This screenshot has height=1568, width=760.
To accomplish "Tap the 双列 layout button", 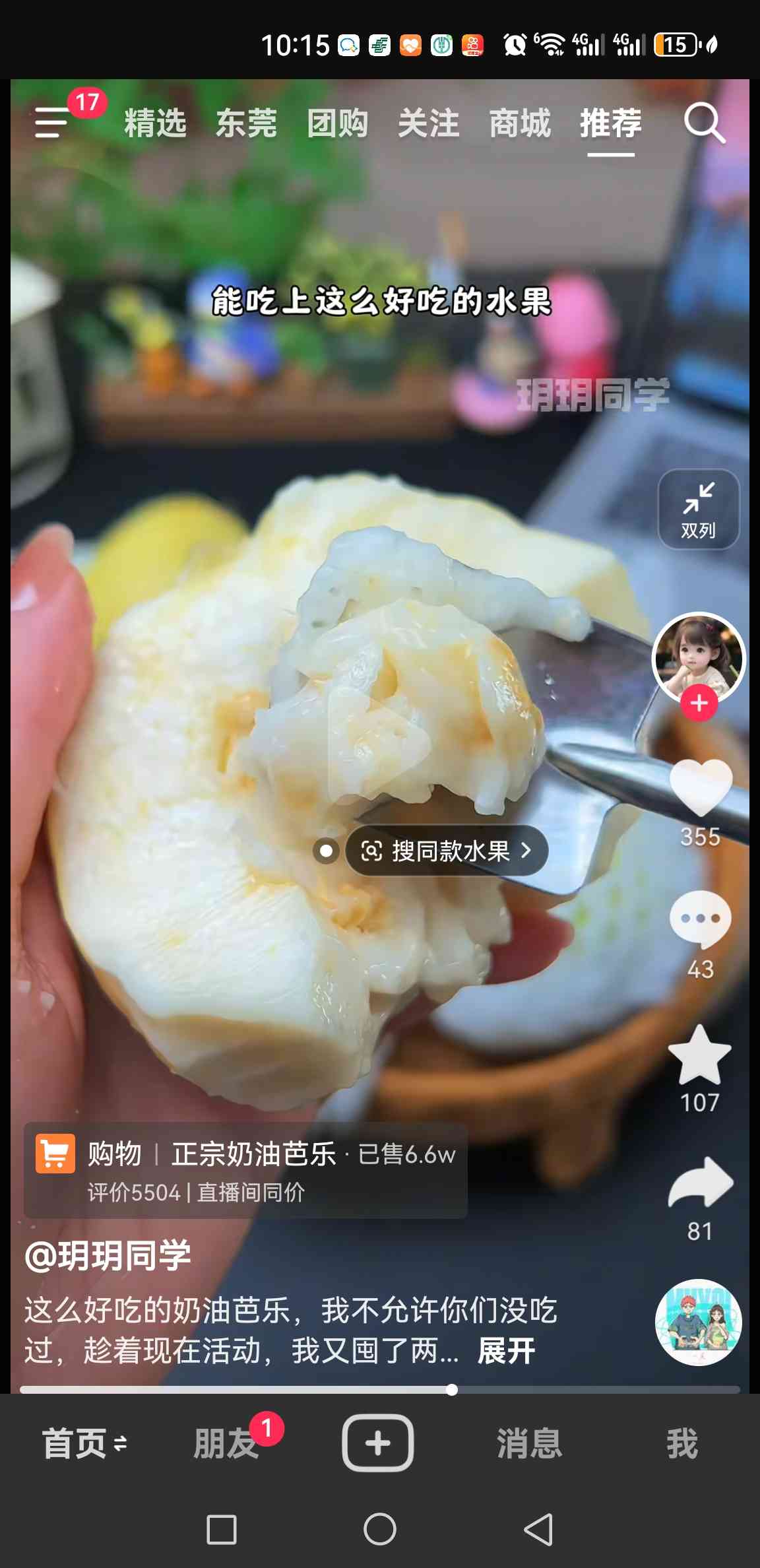I will 699,509.
